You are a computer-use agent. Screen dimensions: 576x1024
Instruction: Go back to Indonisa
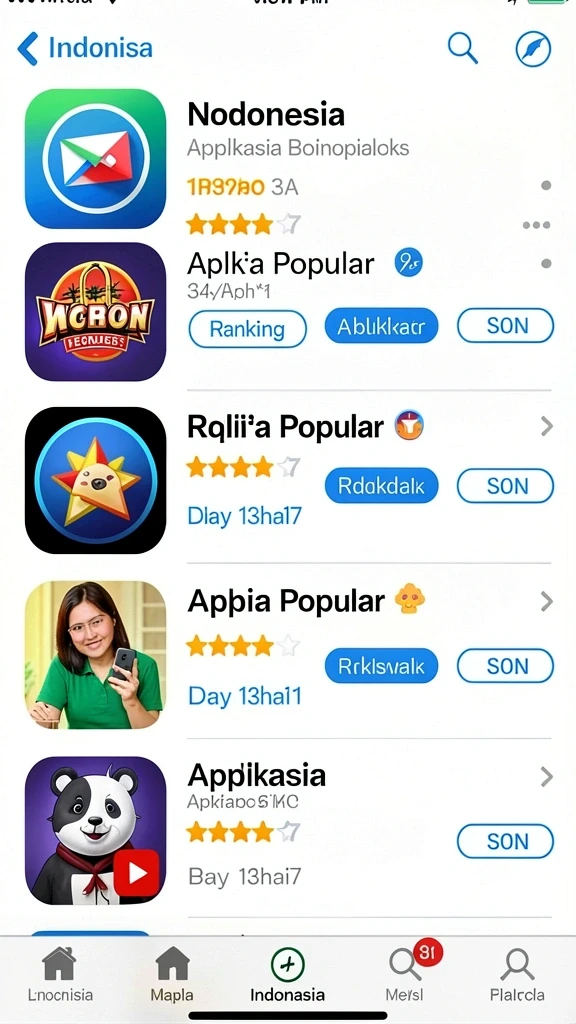click(84, 48)
